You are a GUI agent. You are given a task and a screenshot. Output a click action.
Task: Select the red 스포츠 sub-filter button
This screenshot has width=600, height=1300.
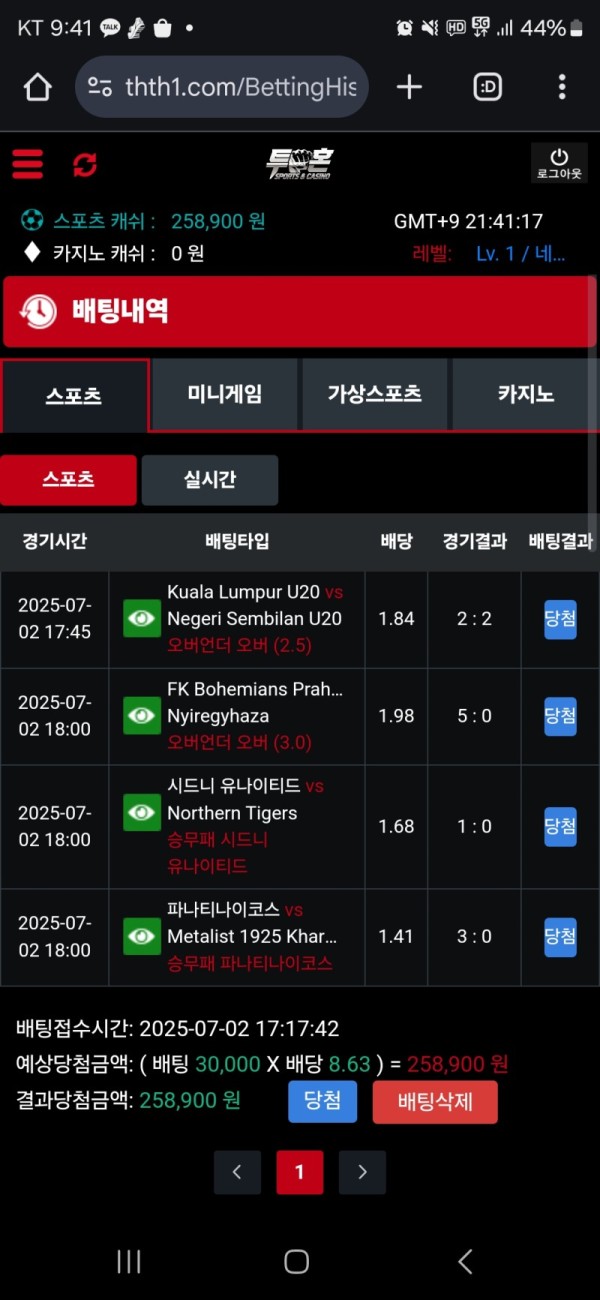68,480
